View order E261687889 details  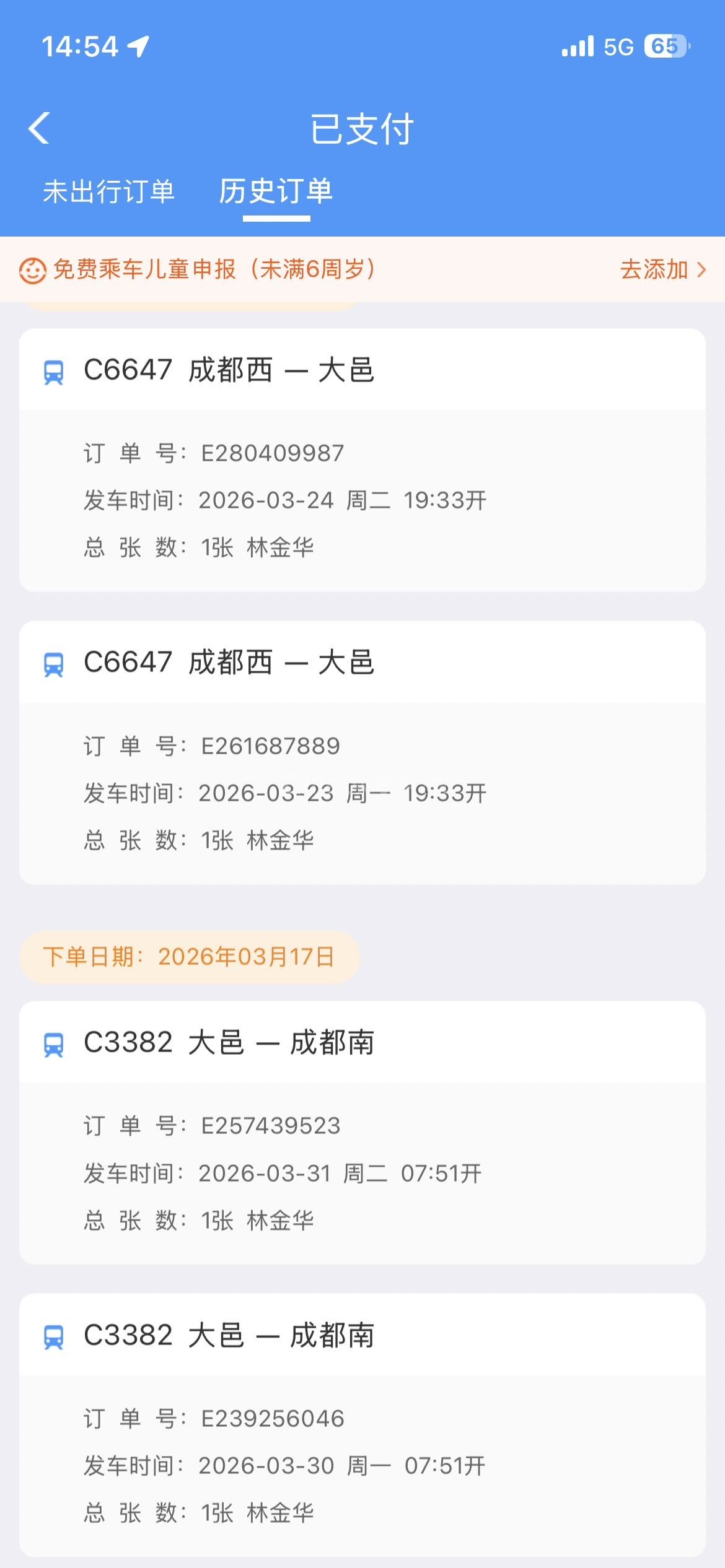point(362,752)
